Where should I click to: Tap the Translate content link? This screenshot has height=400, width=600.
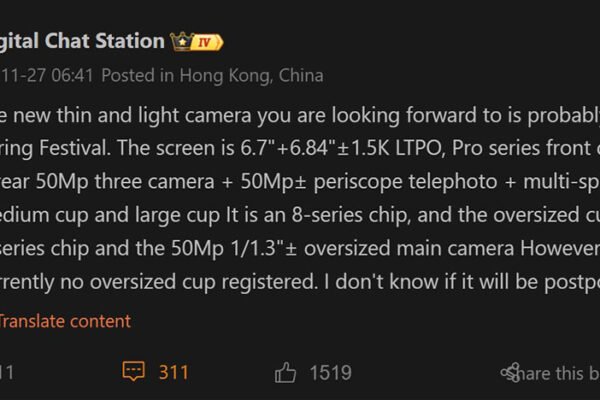(65, 321)
